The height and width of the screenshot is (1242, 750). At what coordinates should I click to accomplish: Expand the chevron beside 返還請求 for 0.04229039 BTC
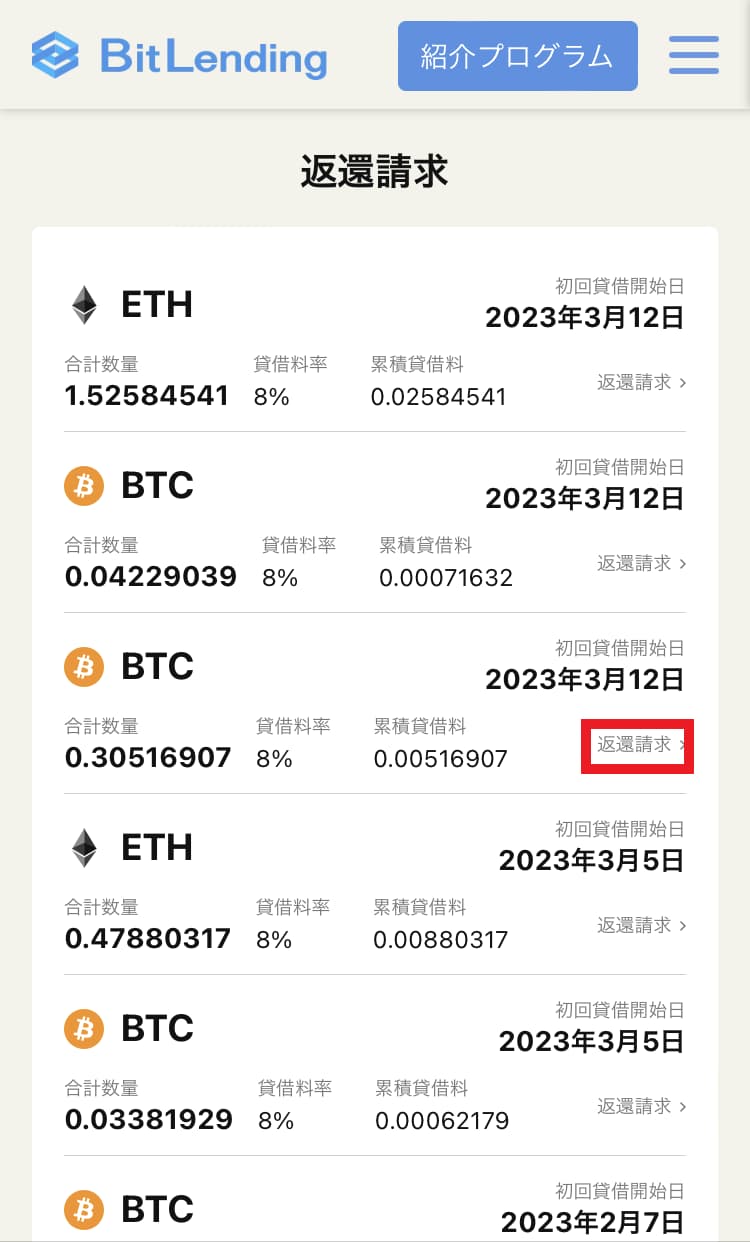pos(683,564)
